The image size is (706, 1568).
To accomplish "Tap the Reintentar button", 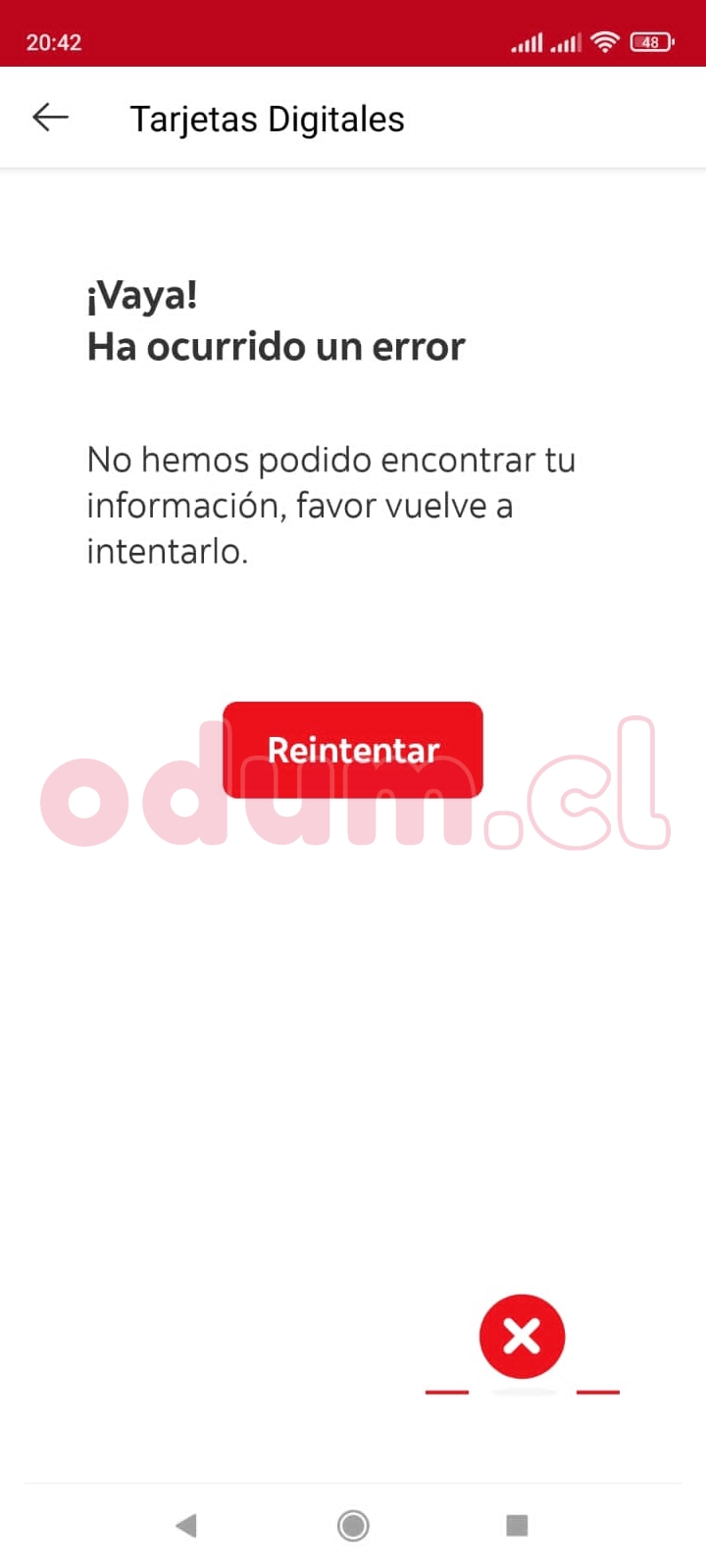I will click(353, 750).
